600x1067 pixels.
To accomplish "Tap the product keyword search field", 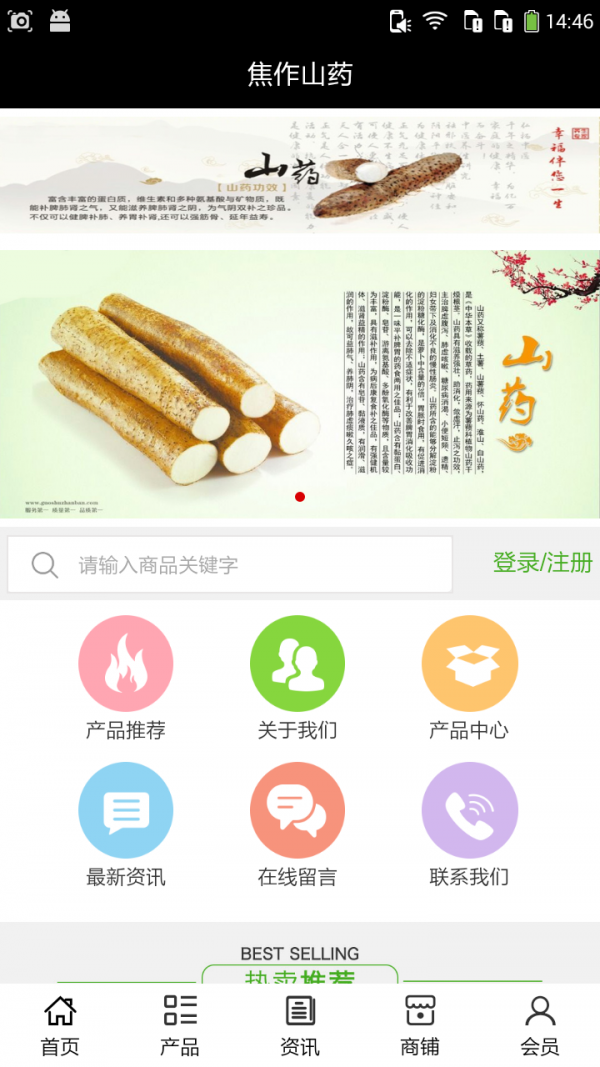I will point(250,565).
